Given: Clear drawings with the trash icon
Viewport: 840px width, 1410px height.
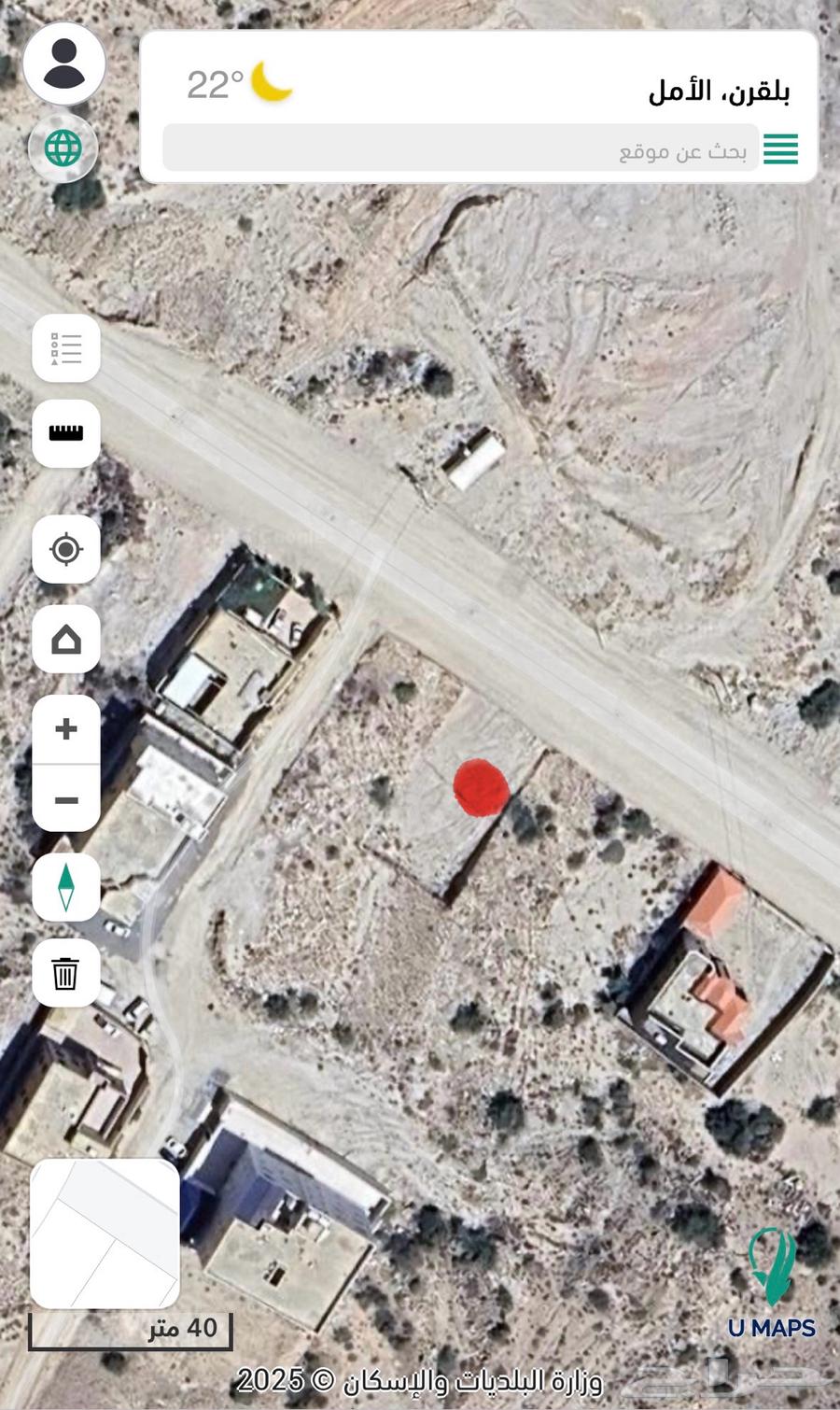Looking at the screenshot, I should (66, 973).
